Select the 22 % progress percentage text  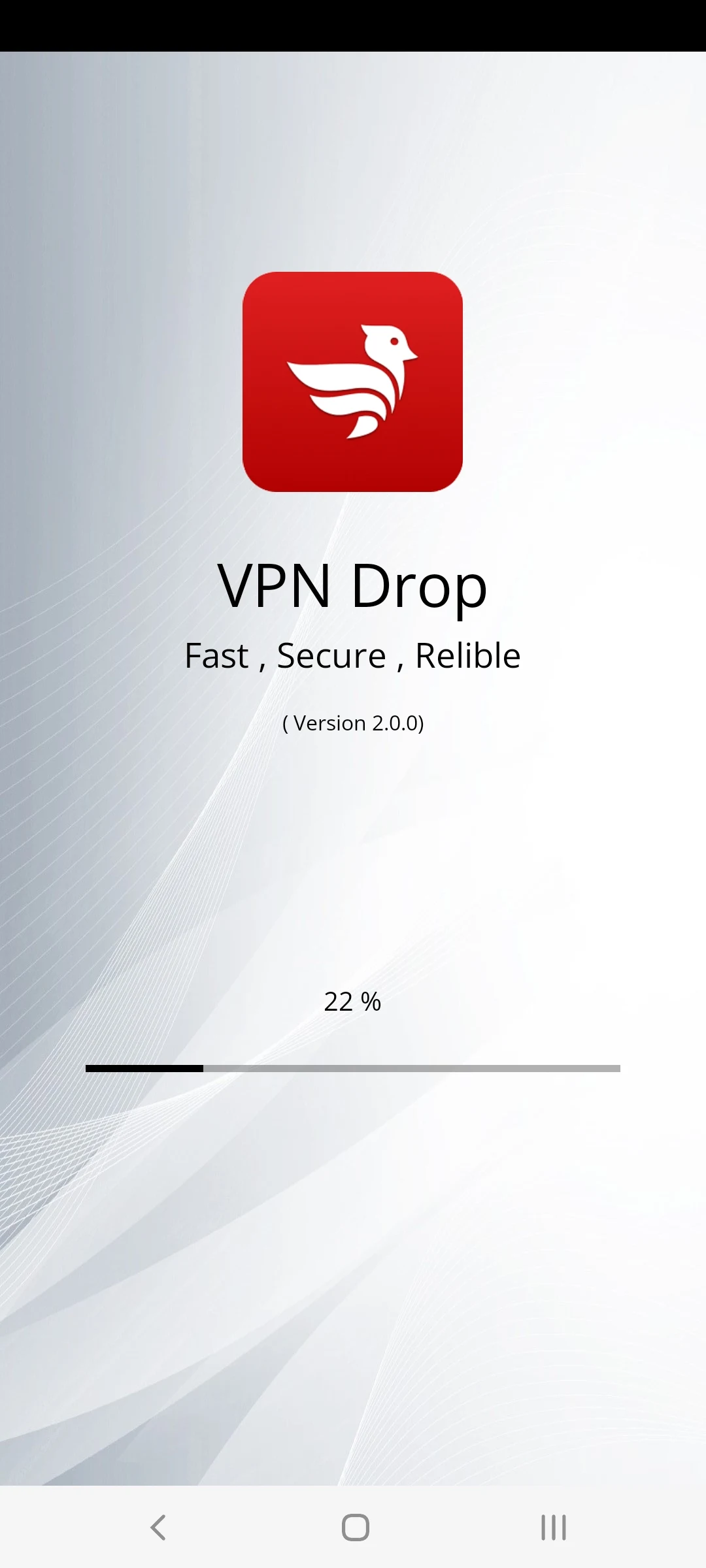tap(352, 1001)
